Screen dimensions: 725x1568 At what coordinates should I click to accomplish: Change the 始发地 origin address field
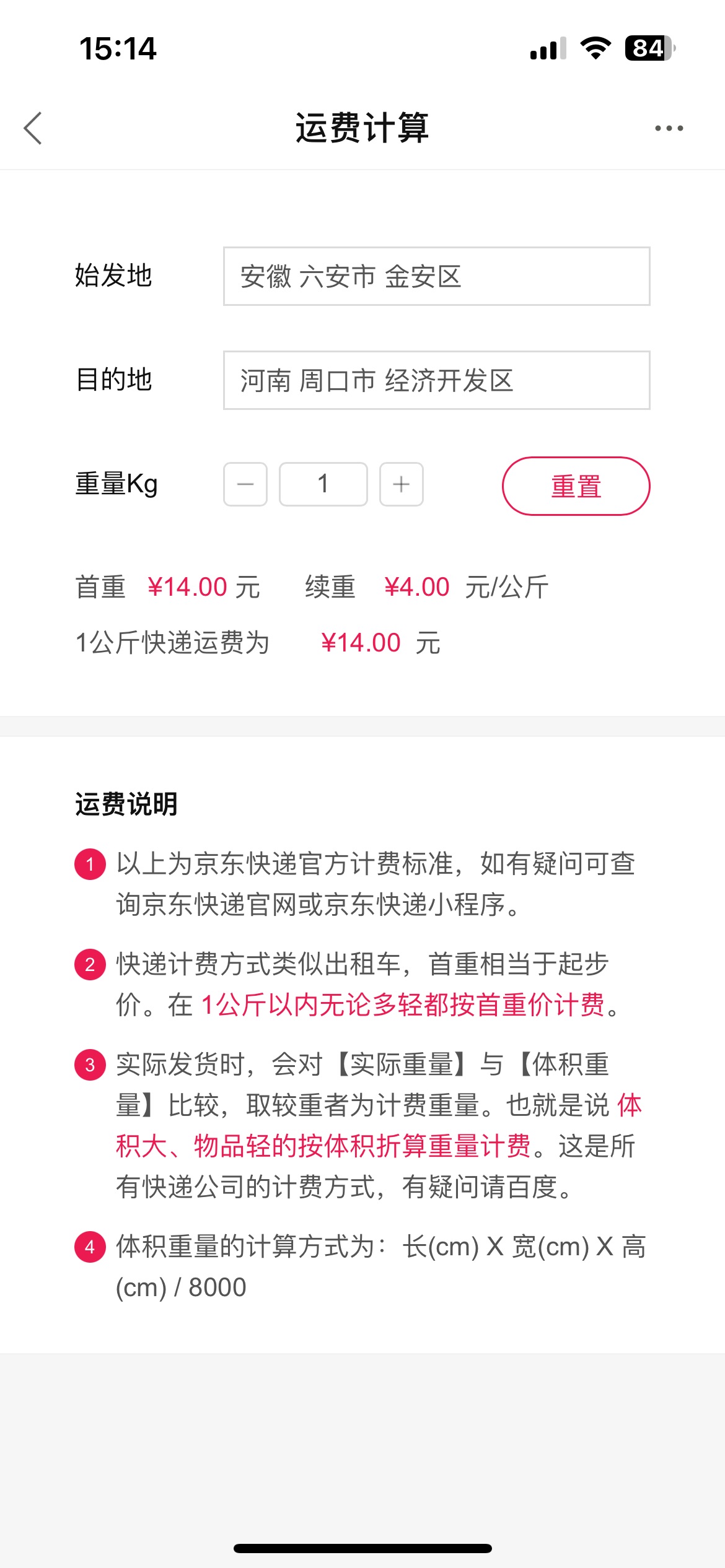point(437,276)
